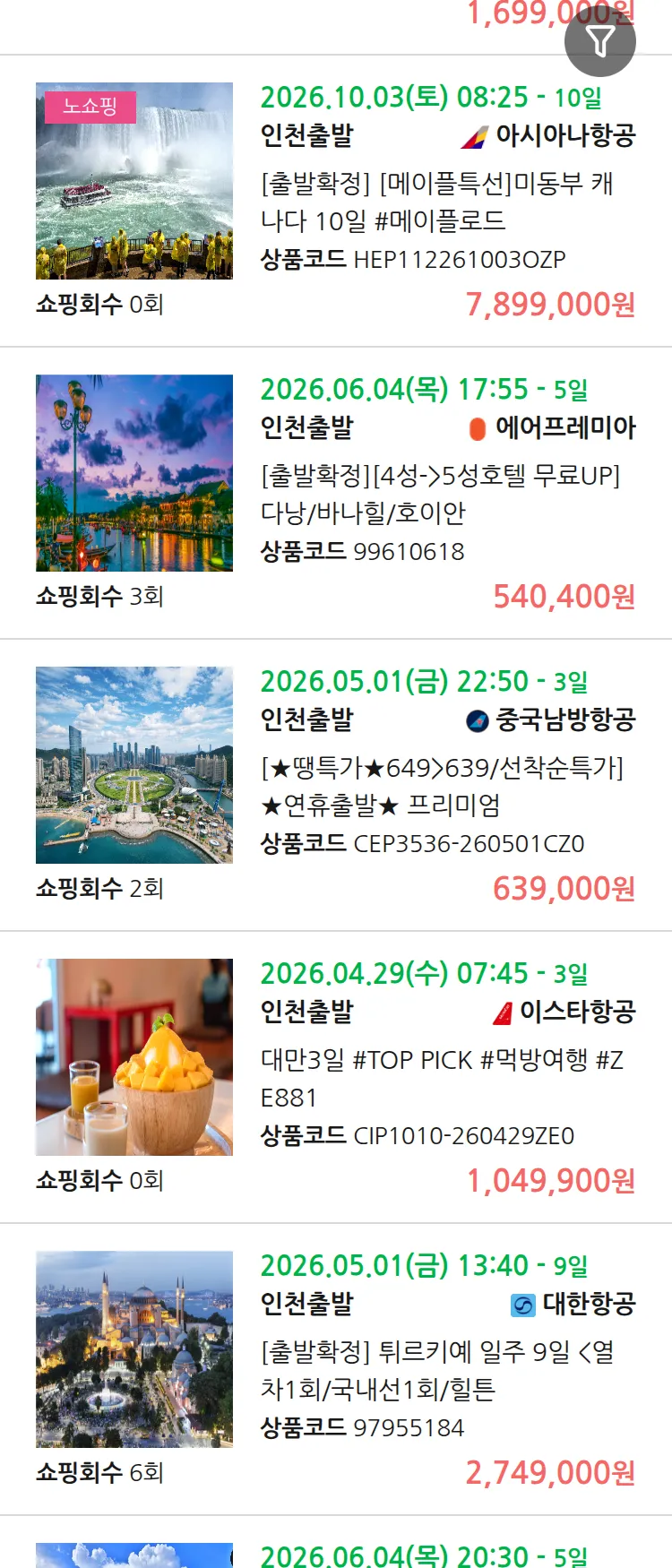Select the China Southern 639,000원 package
Viewport: 672px width, 1568px height.
point(441,786)
